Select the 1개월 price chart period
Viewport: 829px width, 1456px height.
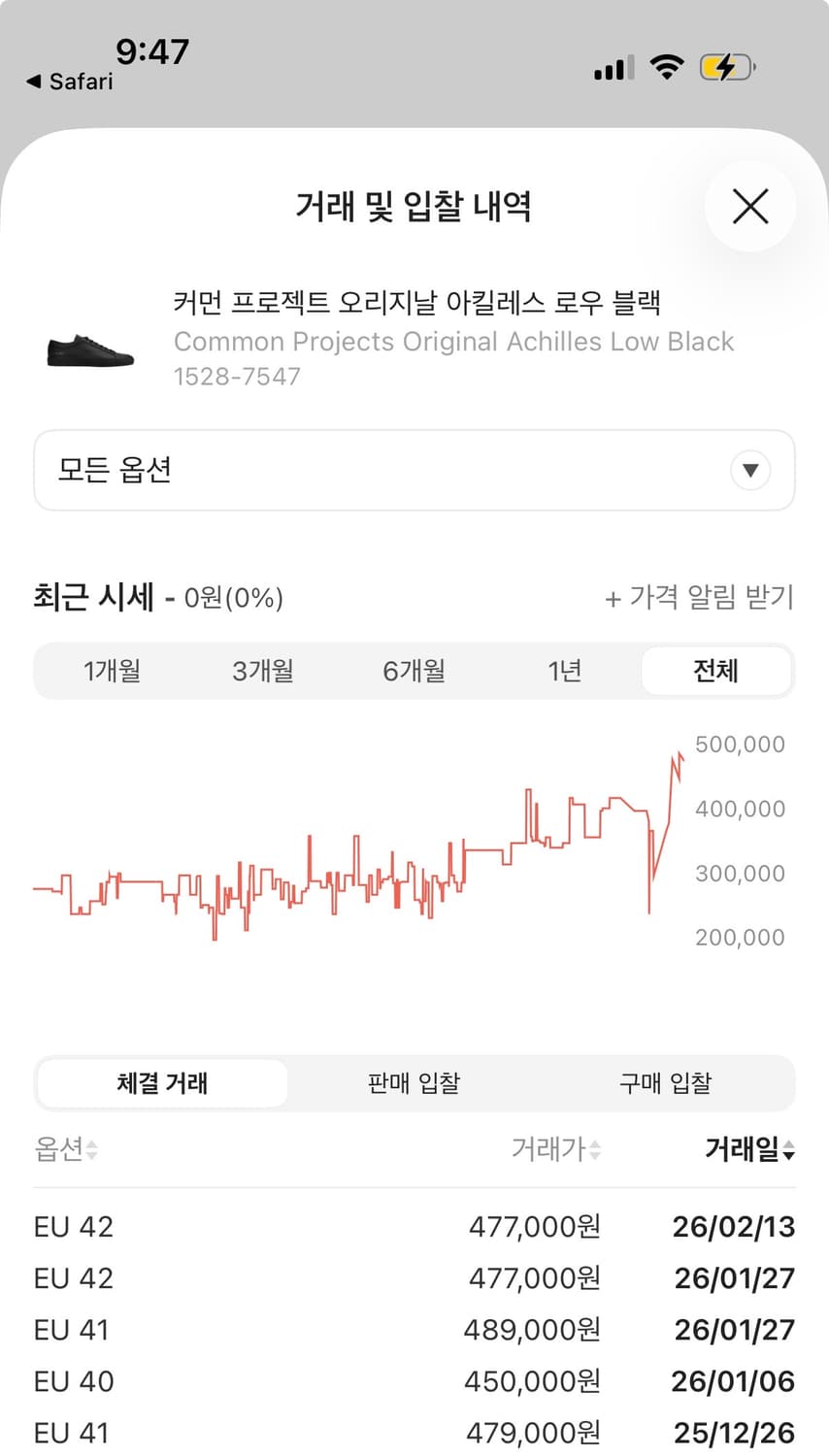[111, 671]
